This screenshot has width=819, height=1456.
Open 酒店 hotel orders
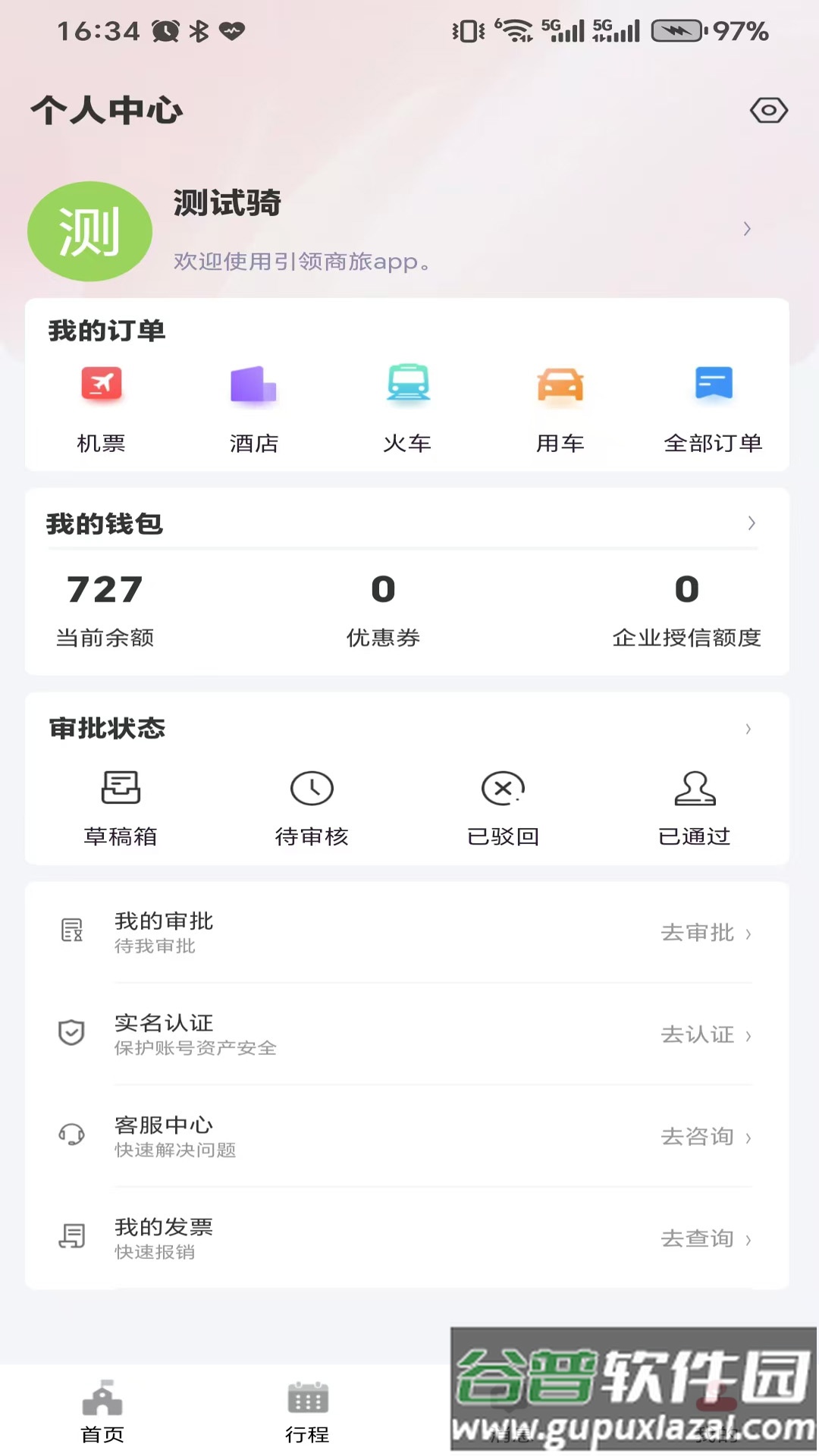254,408
